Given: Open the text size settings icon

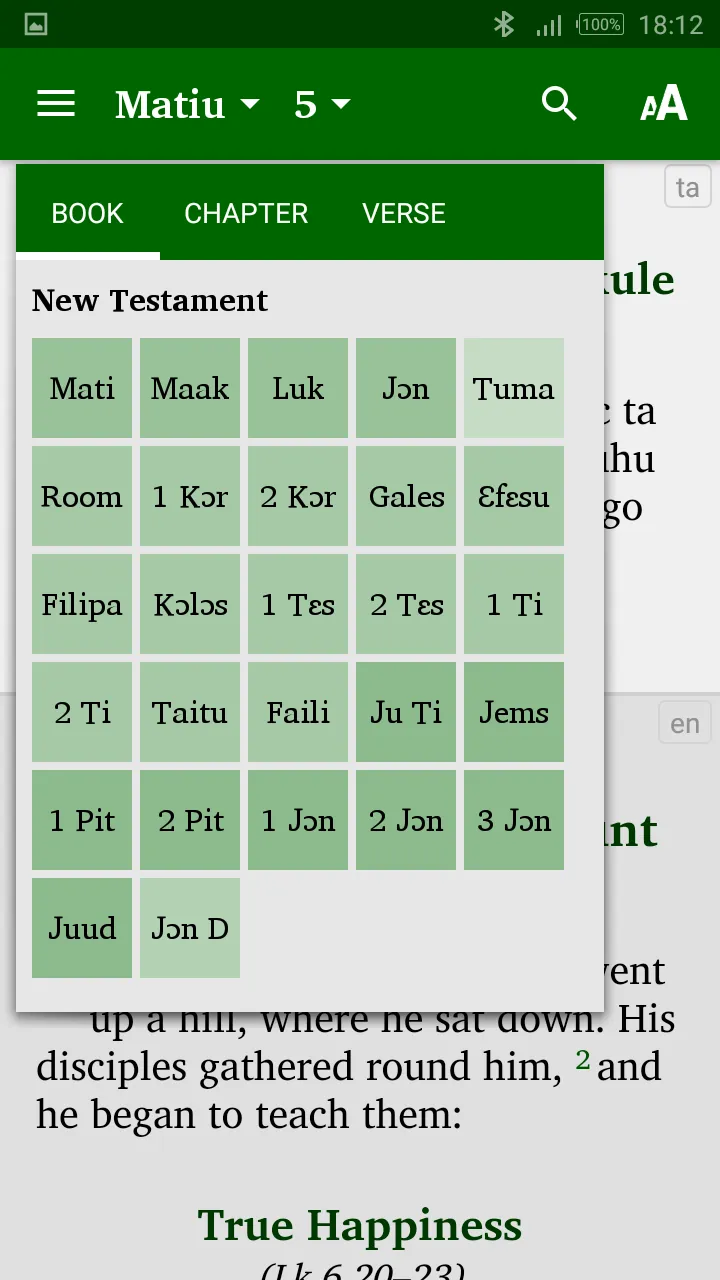Looking at the screenshot, I should (664, 104).
